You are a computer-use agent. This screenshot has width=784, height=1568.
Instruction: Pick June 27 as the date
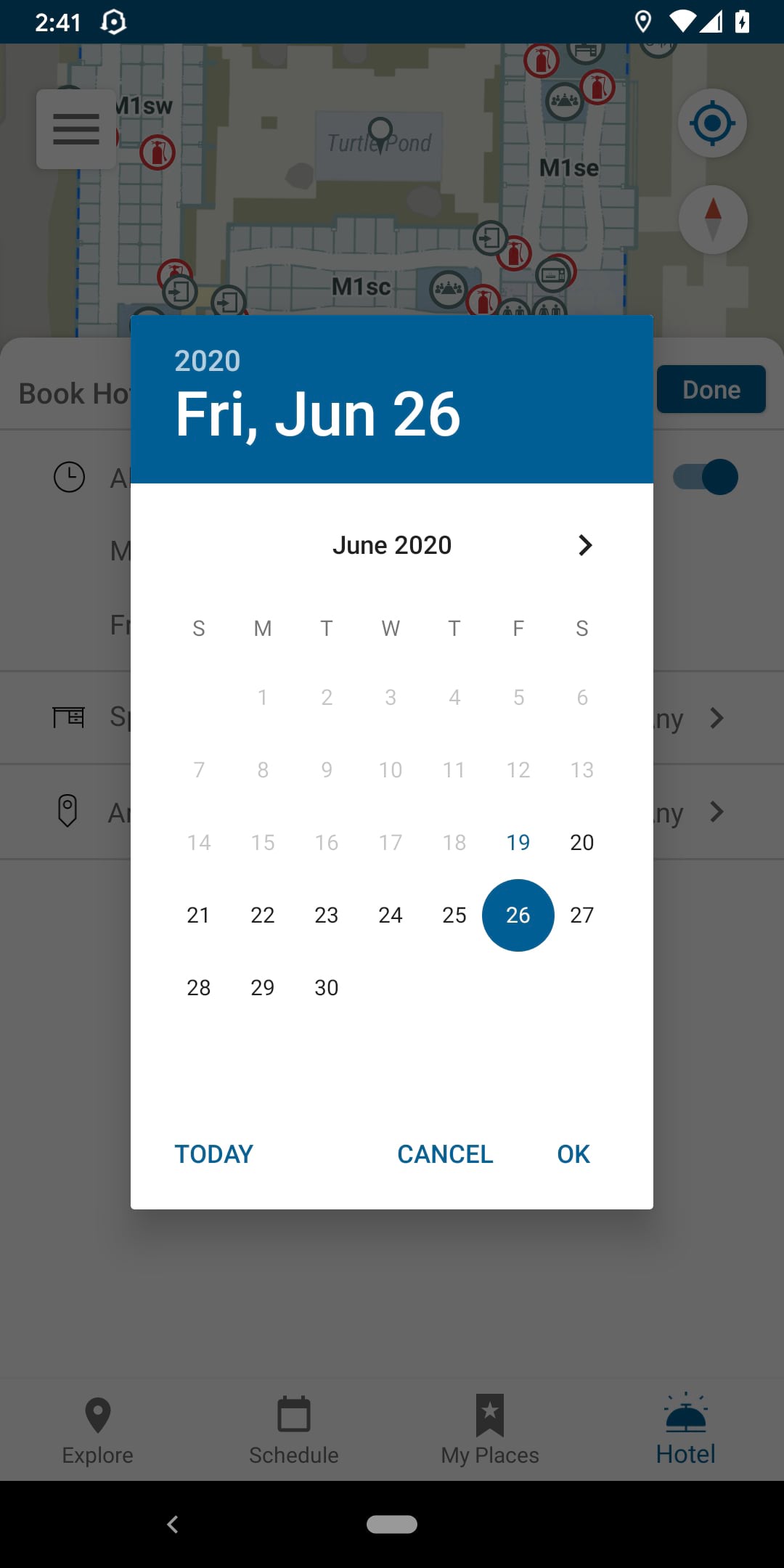point(581,915)
